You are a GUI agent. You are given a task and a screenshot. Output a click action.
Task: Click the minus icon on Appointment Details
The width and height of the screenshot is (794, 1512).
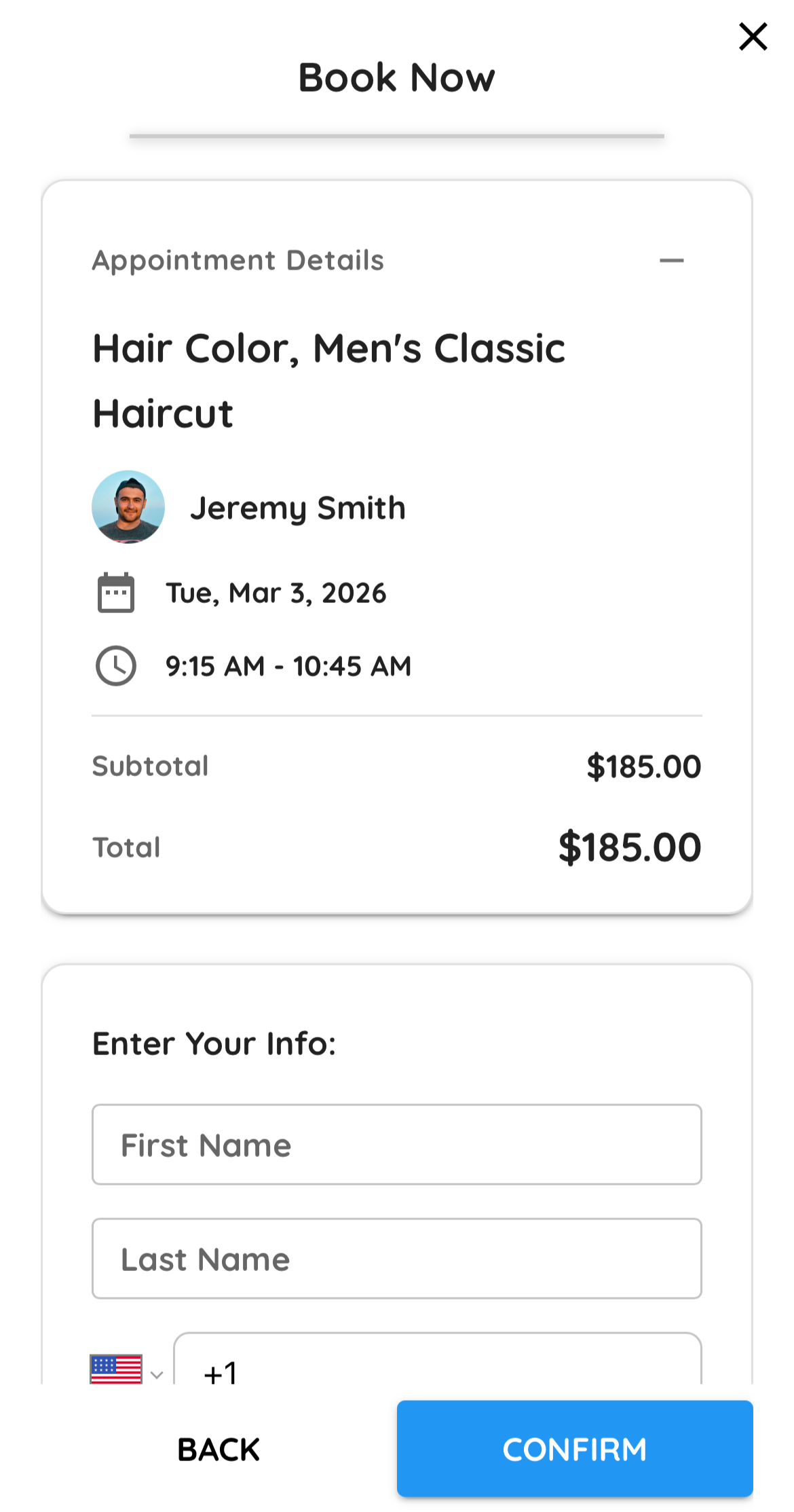pos(673,260)
